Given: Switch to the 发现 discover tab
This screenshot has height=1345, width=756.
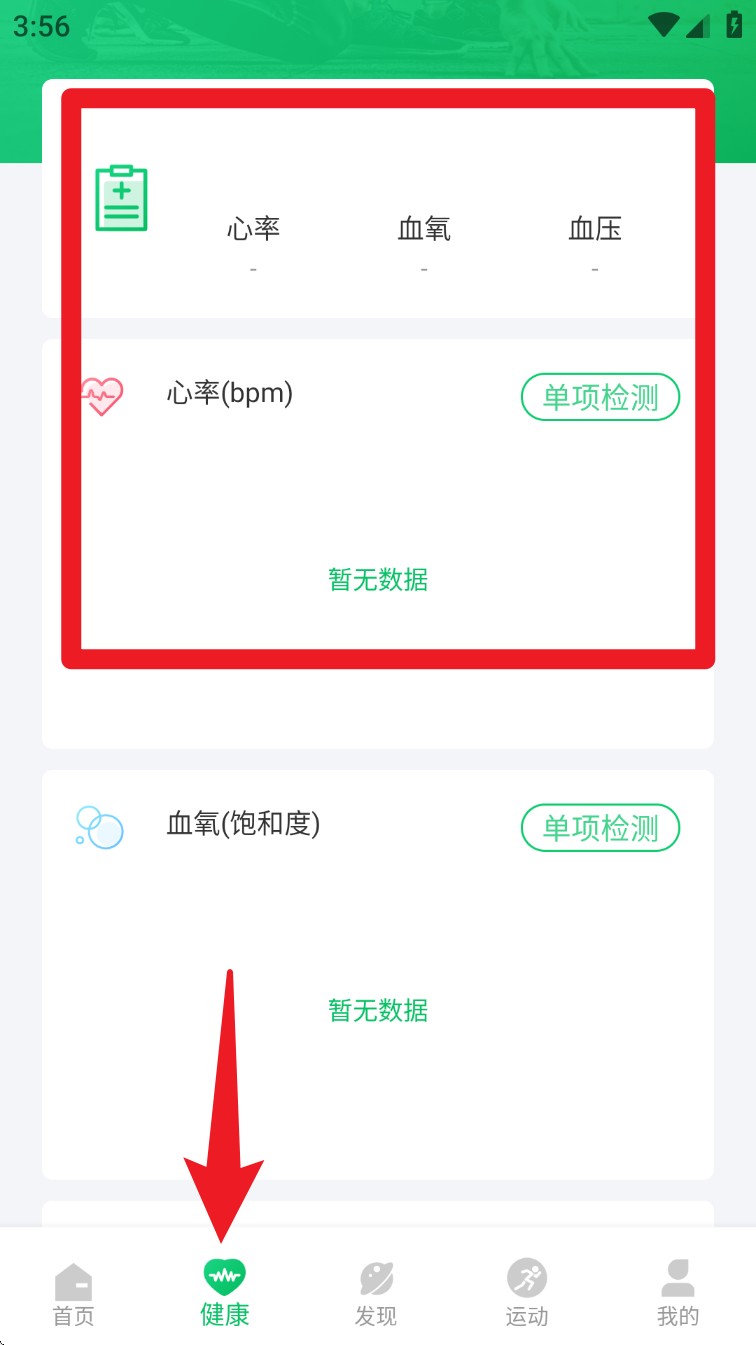Looking at the screenshot, I should [376, 1293].
